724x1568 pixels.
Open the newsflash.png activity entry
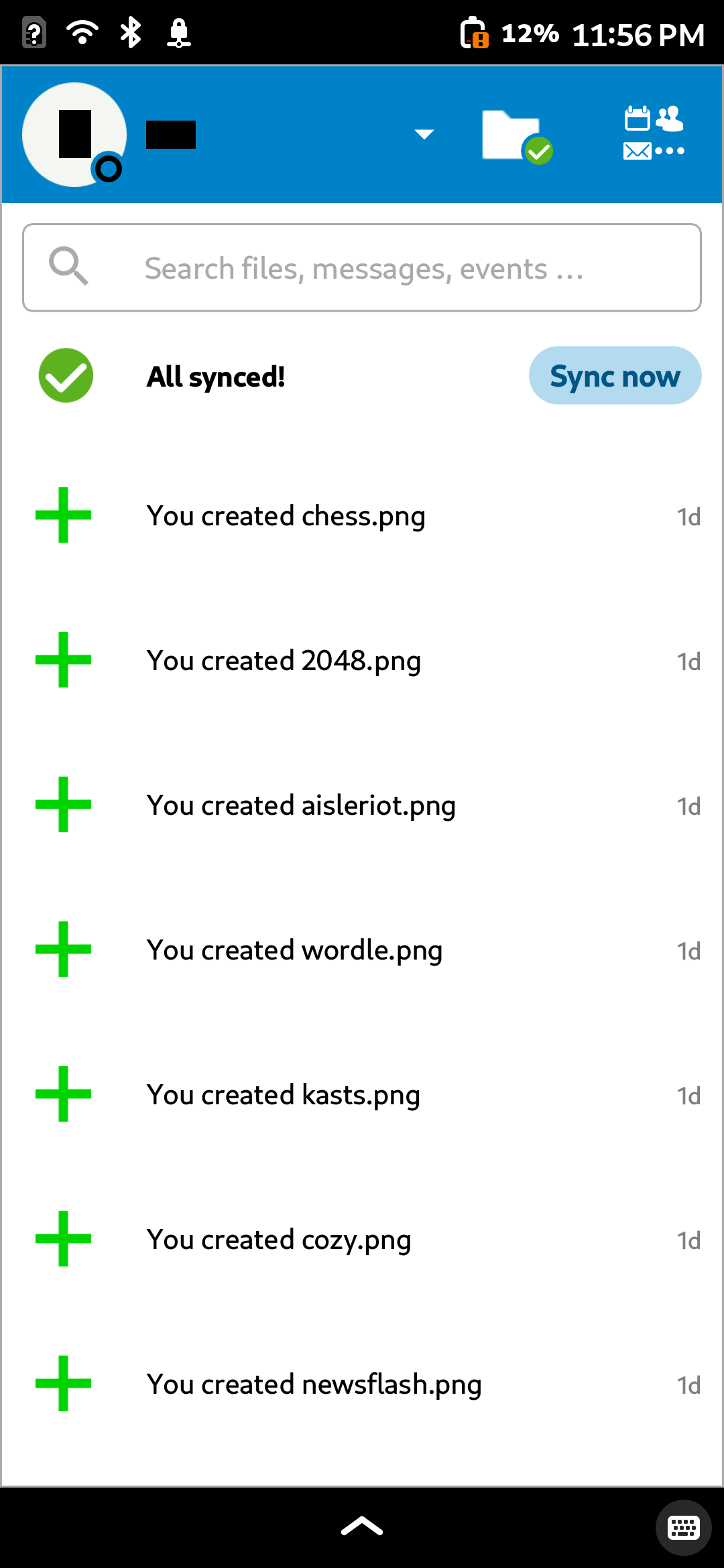point(362,1384)
